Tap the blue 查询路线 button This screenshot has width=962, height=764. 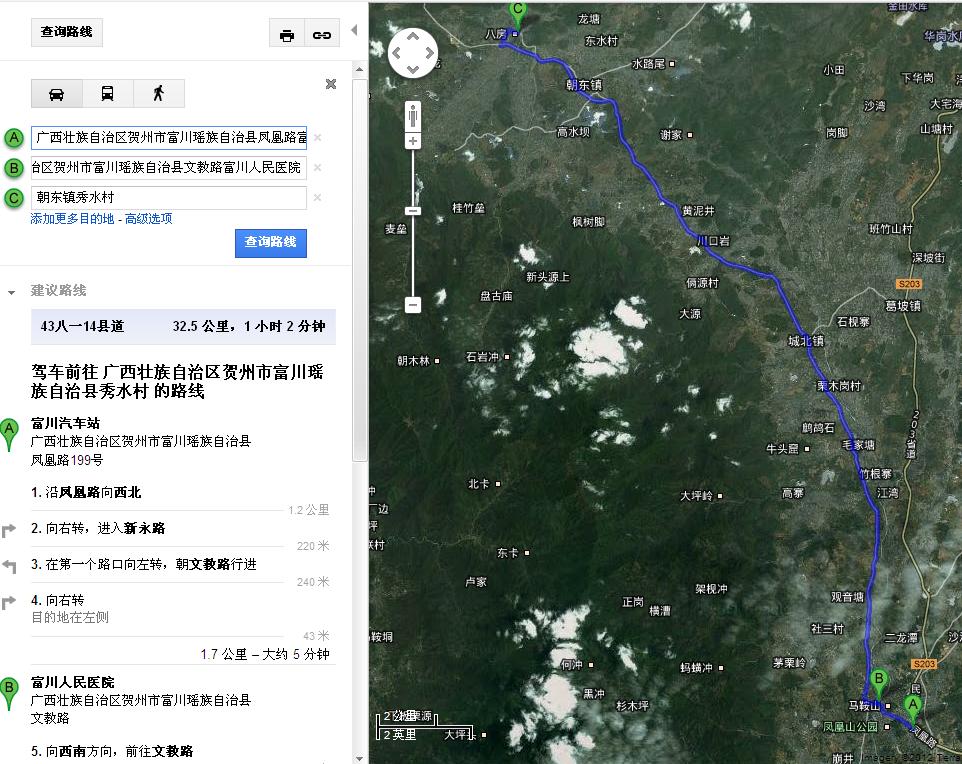[271, 243]
